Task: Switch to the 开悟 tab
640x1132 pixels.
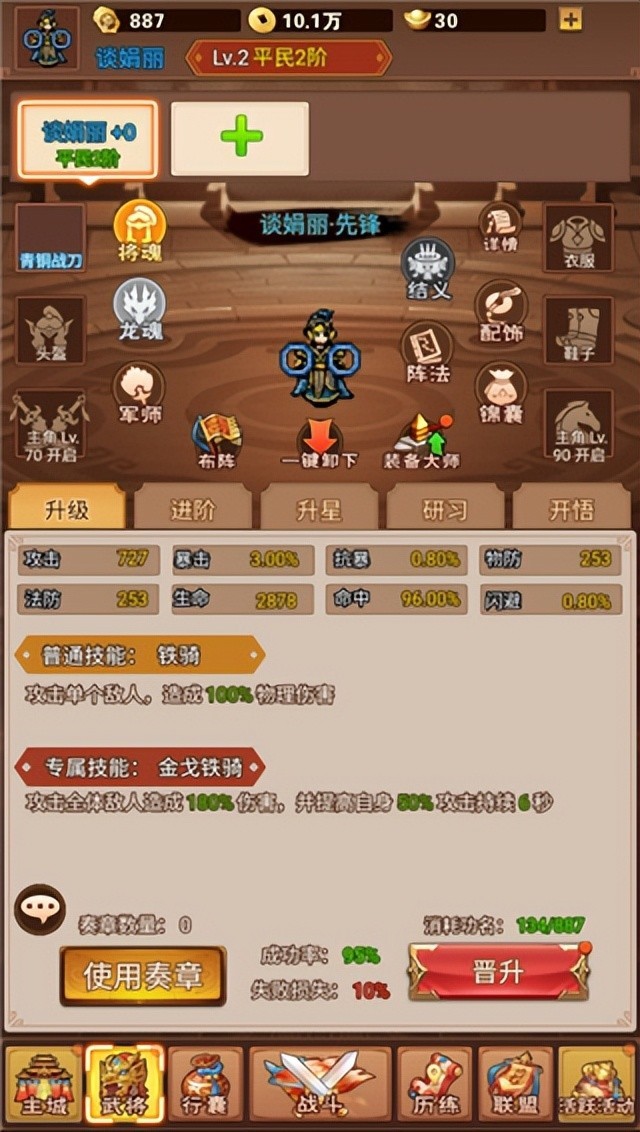Action: click(x=571, y=509)
